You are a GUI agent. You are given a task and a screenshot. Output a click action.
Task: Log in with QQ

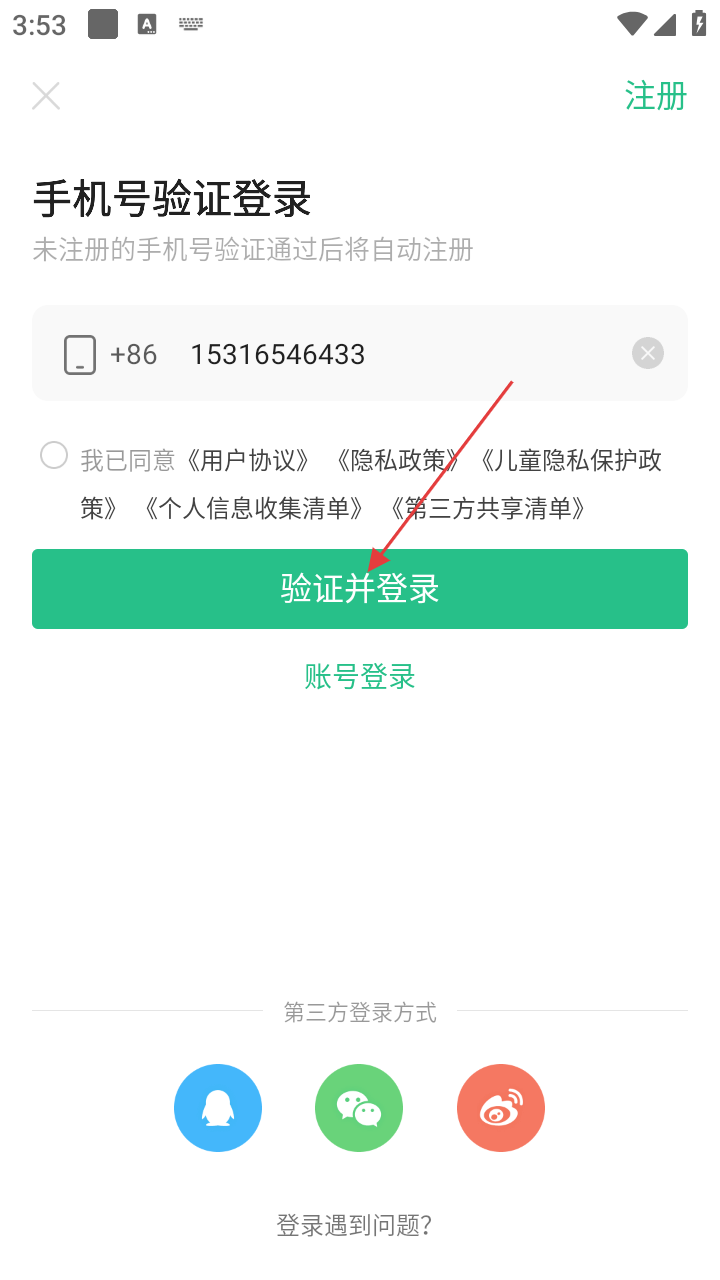pyautogui.click(x=218, y=1108)
